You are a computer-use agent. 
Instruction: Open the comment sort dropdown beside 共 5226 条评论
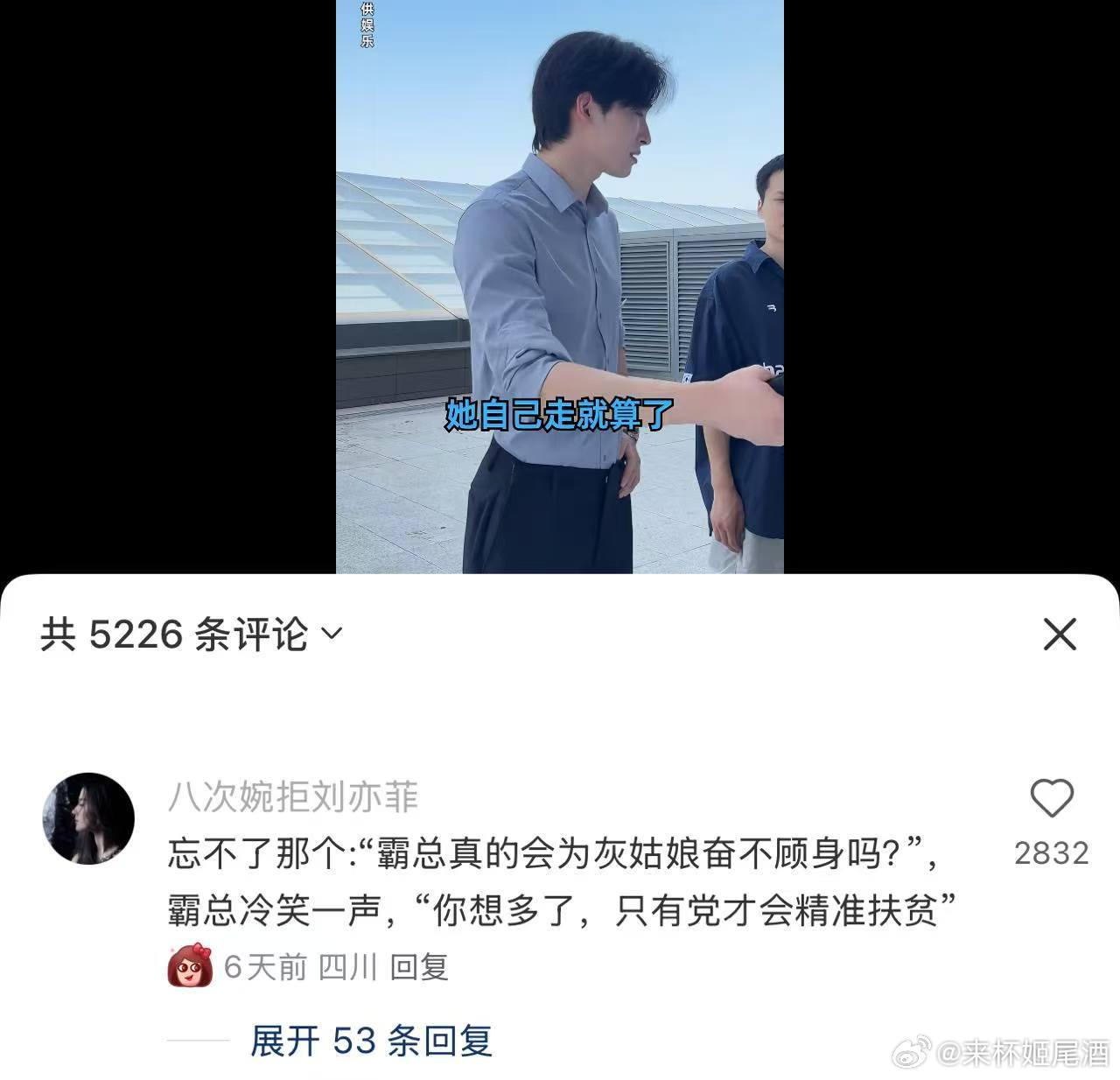coord(332,633)
